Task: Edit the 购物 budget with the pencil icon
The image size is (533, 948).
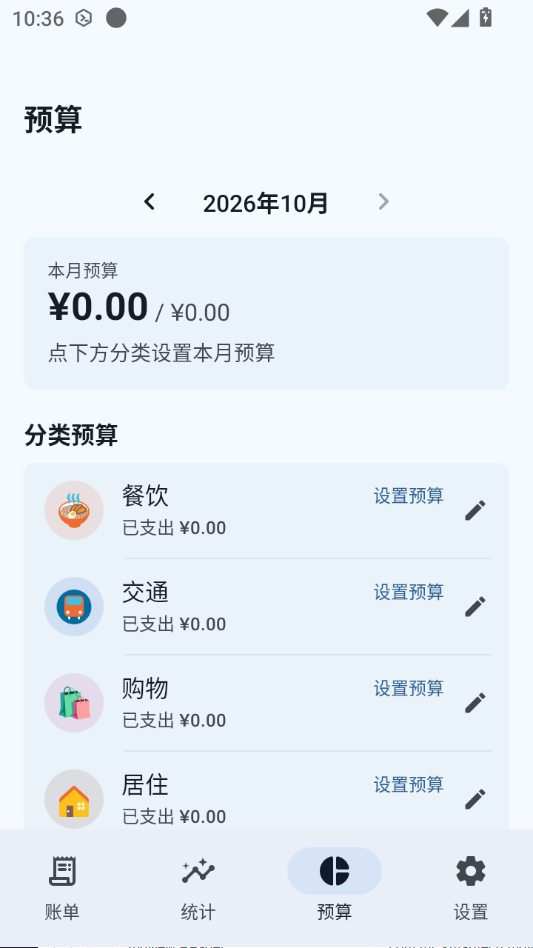Action: (x=475, y=703)
